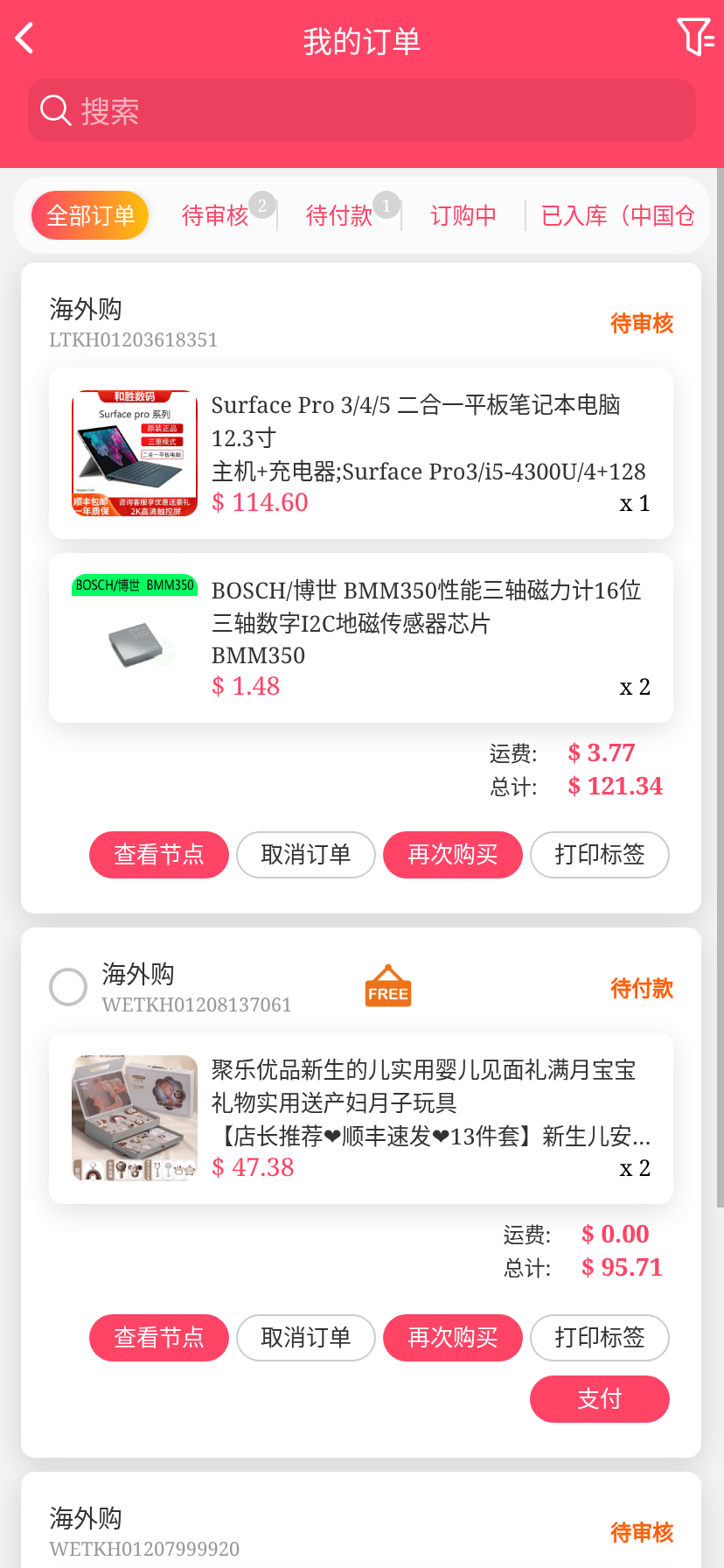724x1568 pixels.
Task: Switch to the 待付款 tab
Action: click(339, 215)
